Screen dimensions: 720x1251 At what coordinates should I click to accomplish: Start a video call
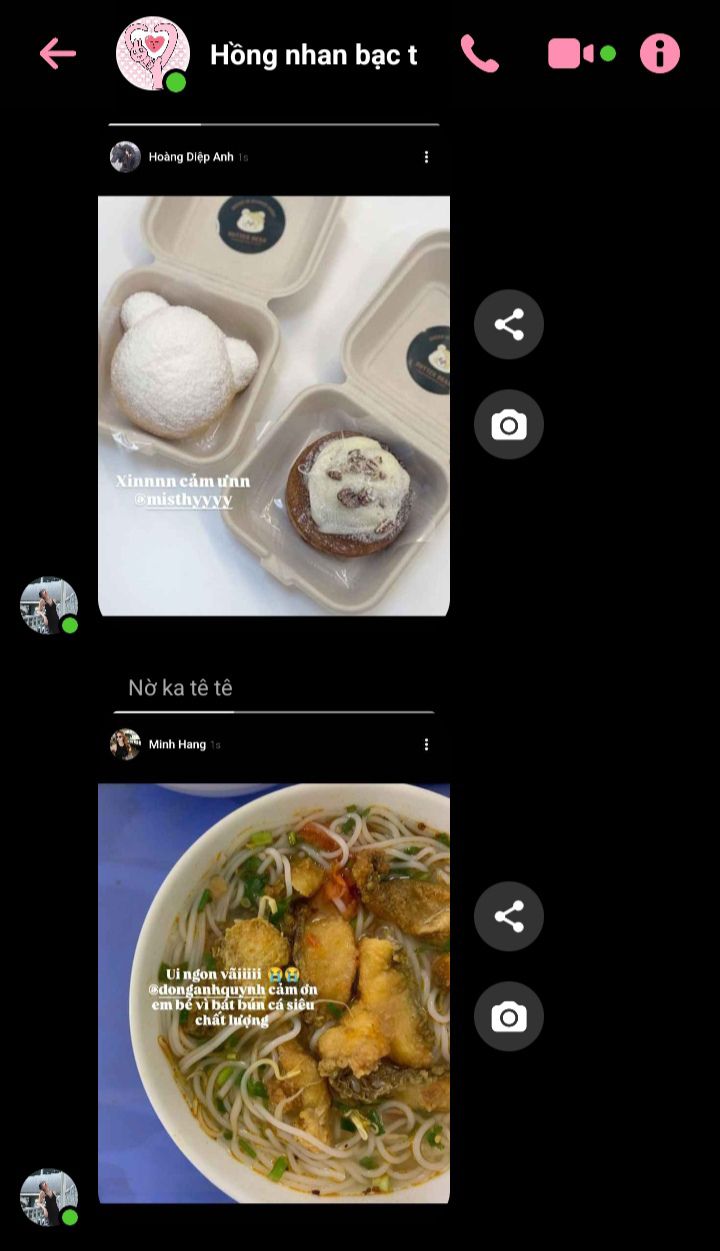[571, 53]
